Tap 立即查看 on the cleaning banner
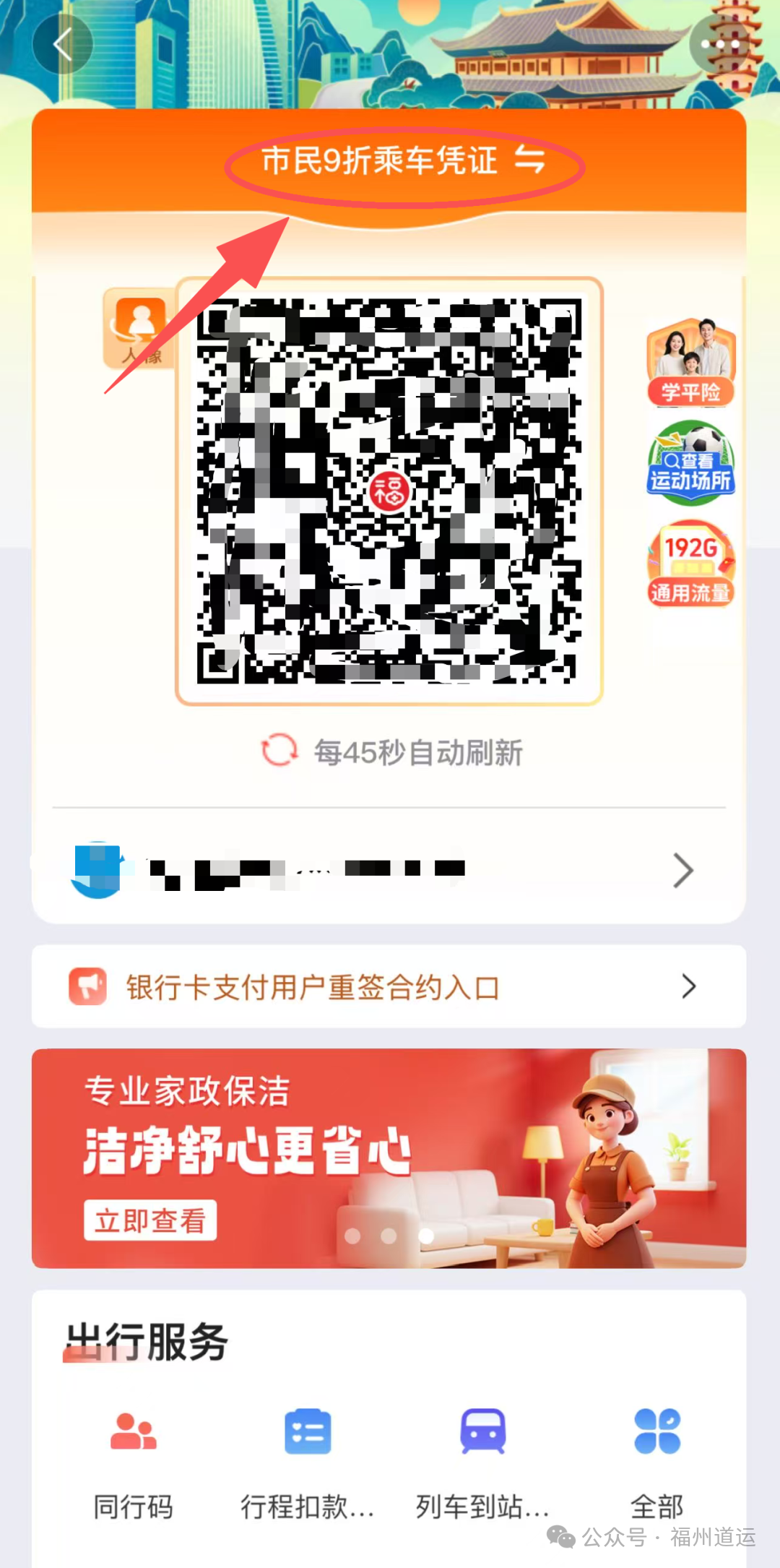Viewport: 780px width, 1568px height. click(x=150, y=1220)
